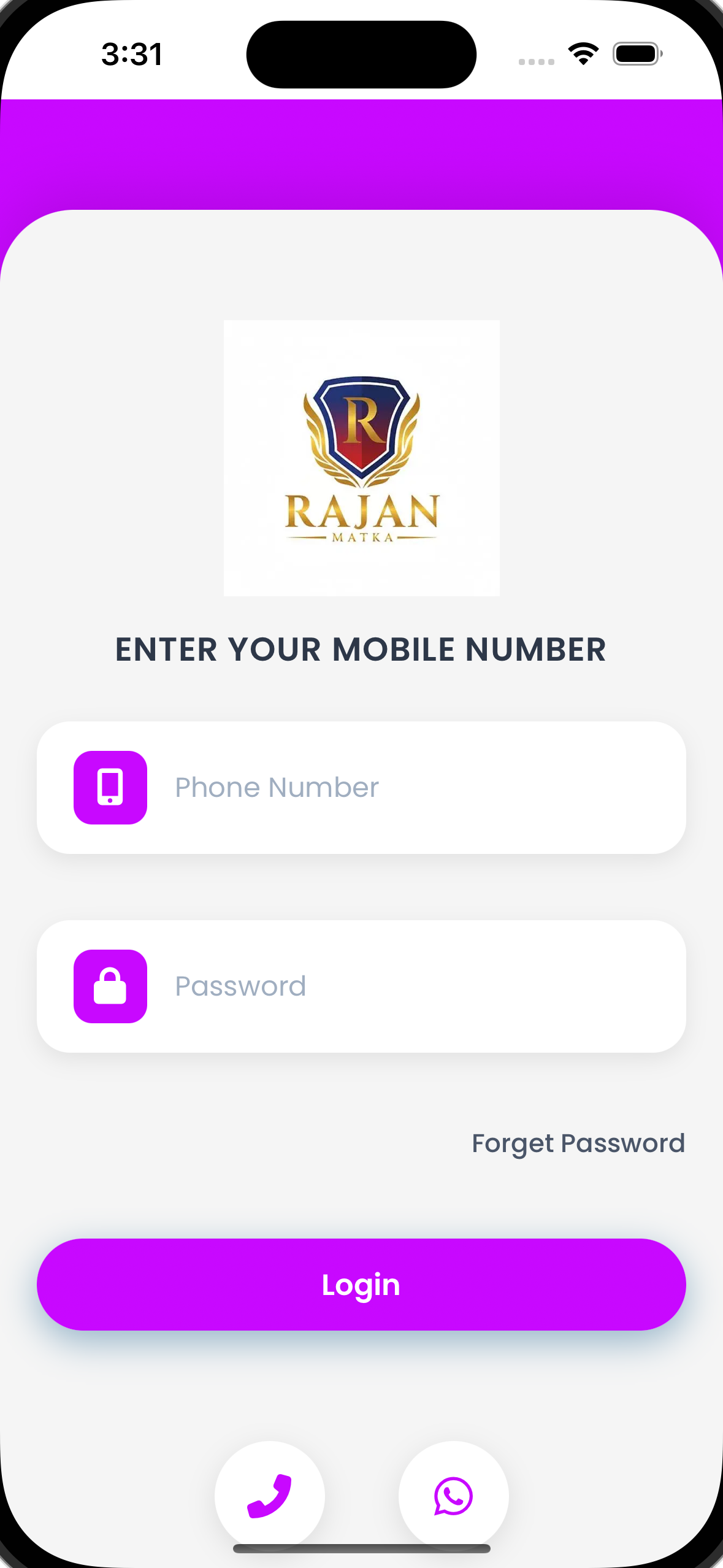The width and height of the screenshot is (723, 1568).
Task: Focus the Password field
Action: (x=405, y=986)
